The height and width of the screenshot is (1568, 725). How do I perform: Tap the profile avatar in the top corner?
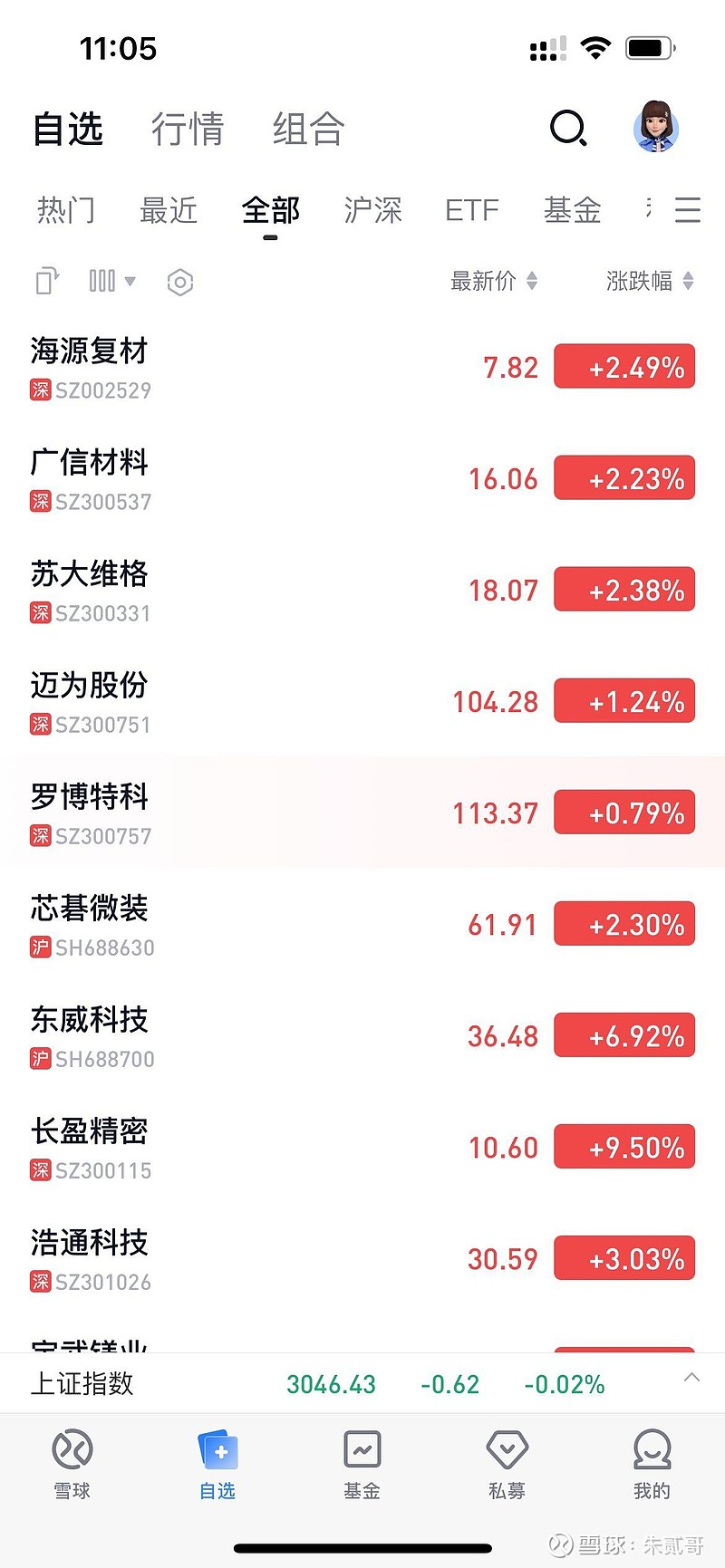pyautogui.click(x=655, y=129)
